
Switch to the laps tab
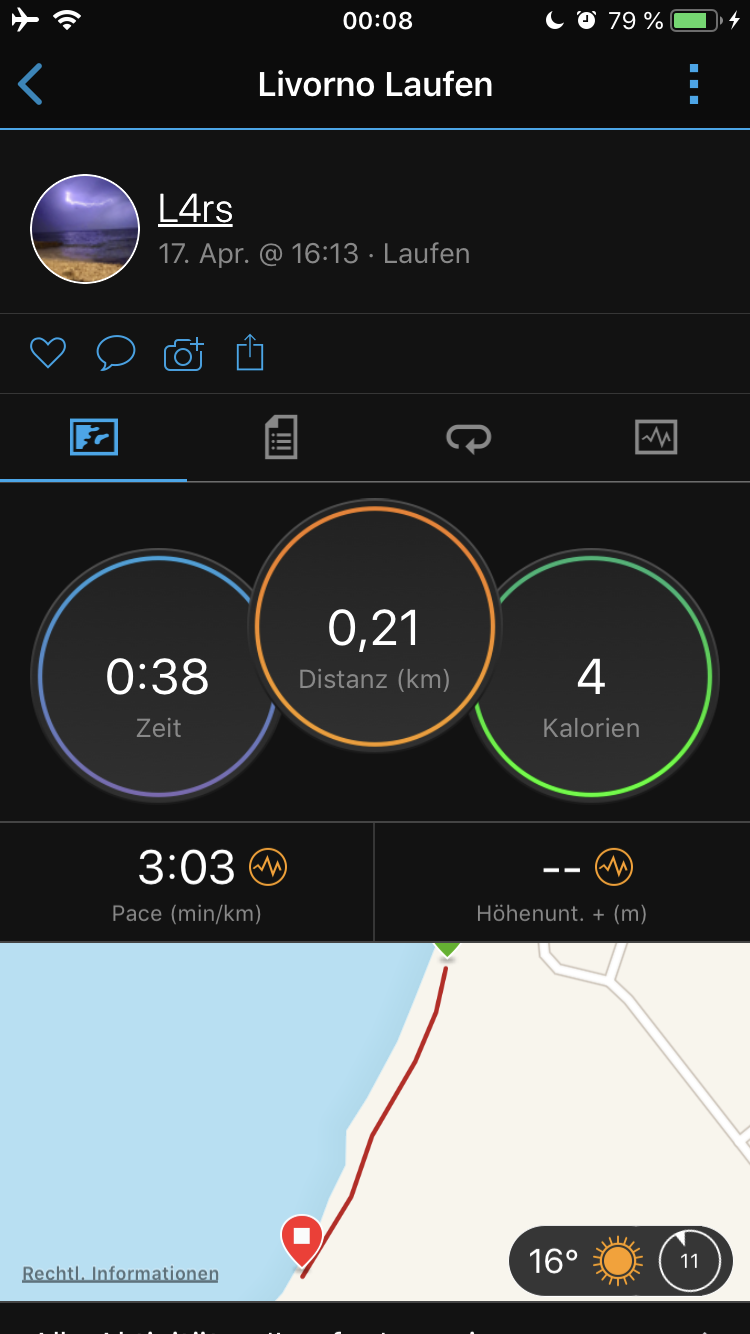pos(468,438)
